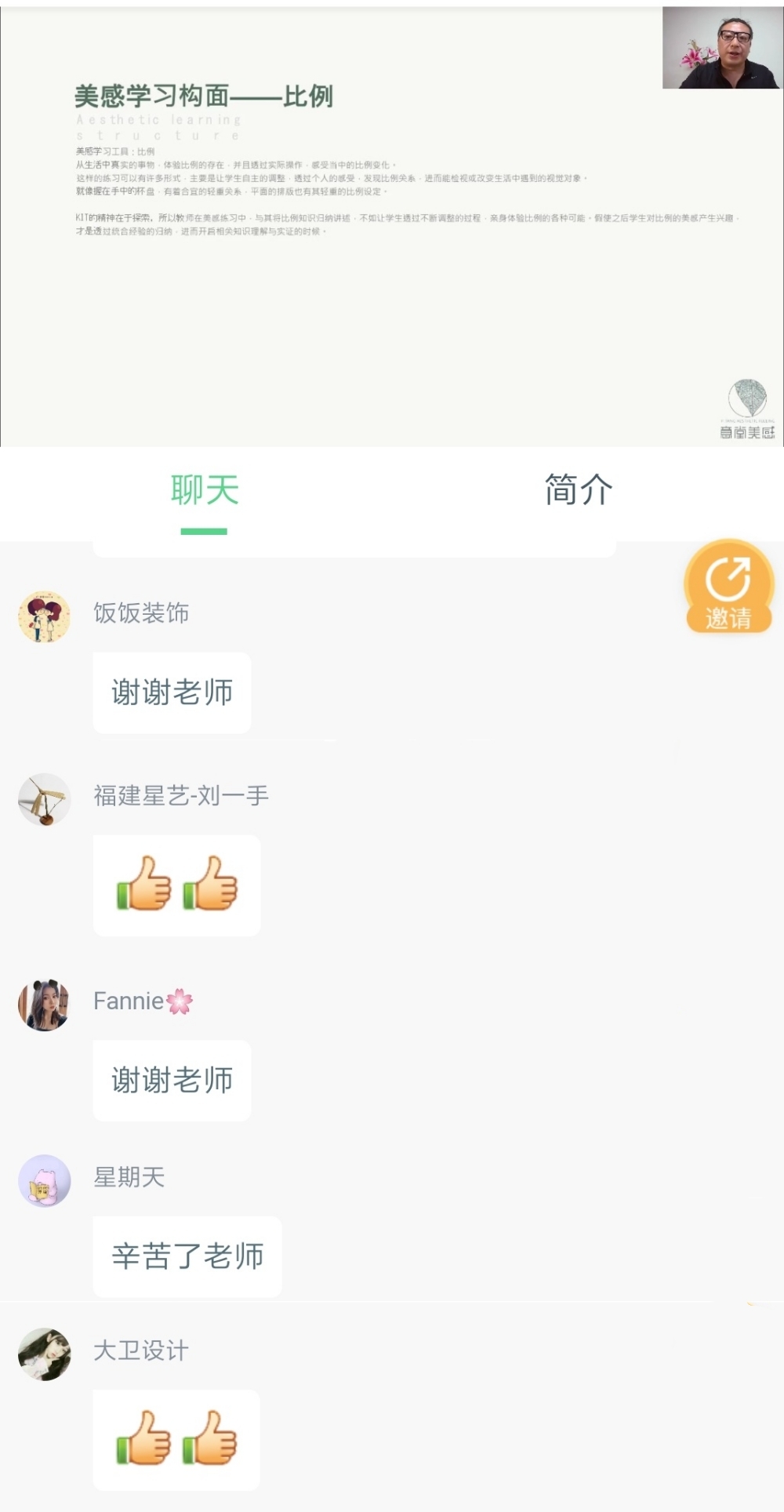Open 福建星艺-刘一手's profile avatar
The image size is (784, 1512).
coord(45,800)
